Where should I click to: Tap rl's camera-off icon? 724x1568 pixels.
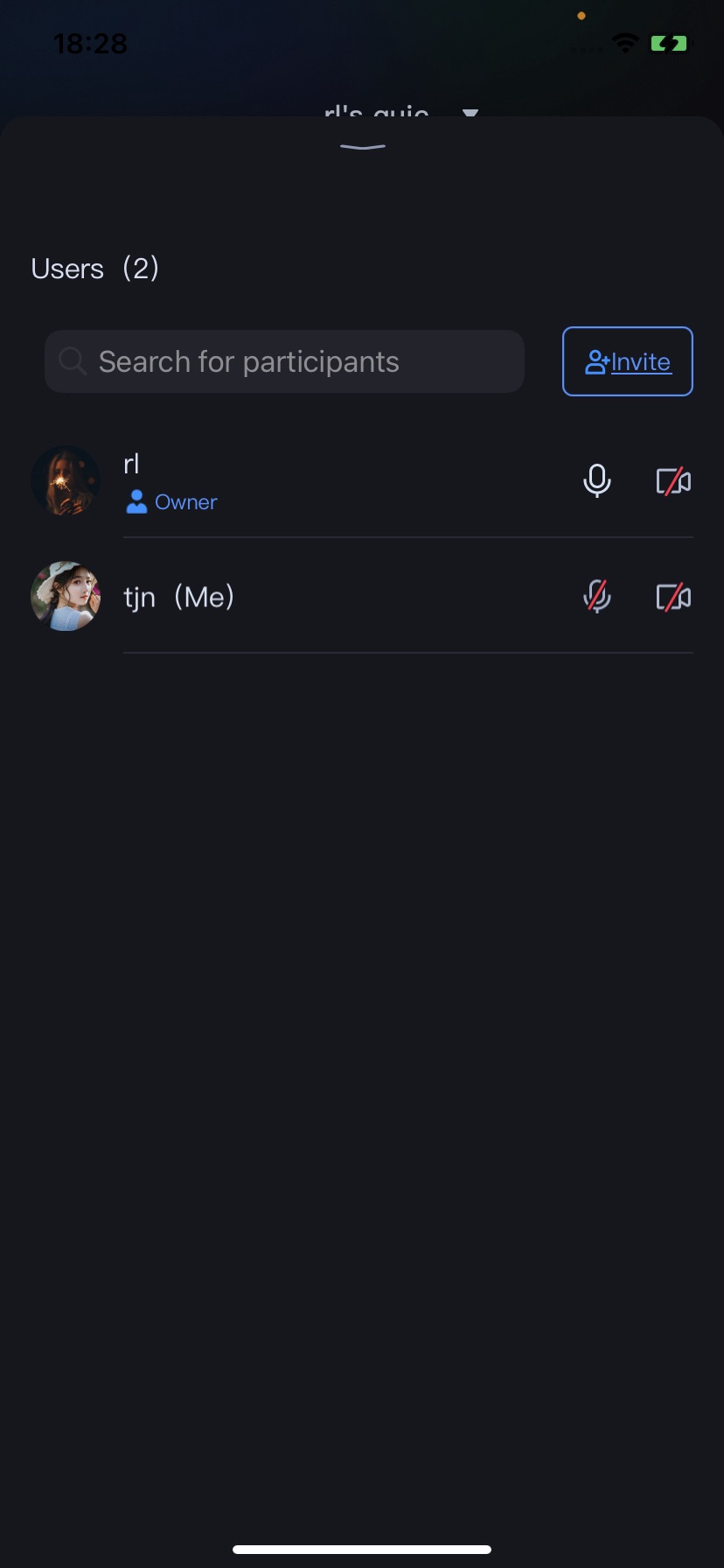point(673,481)
